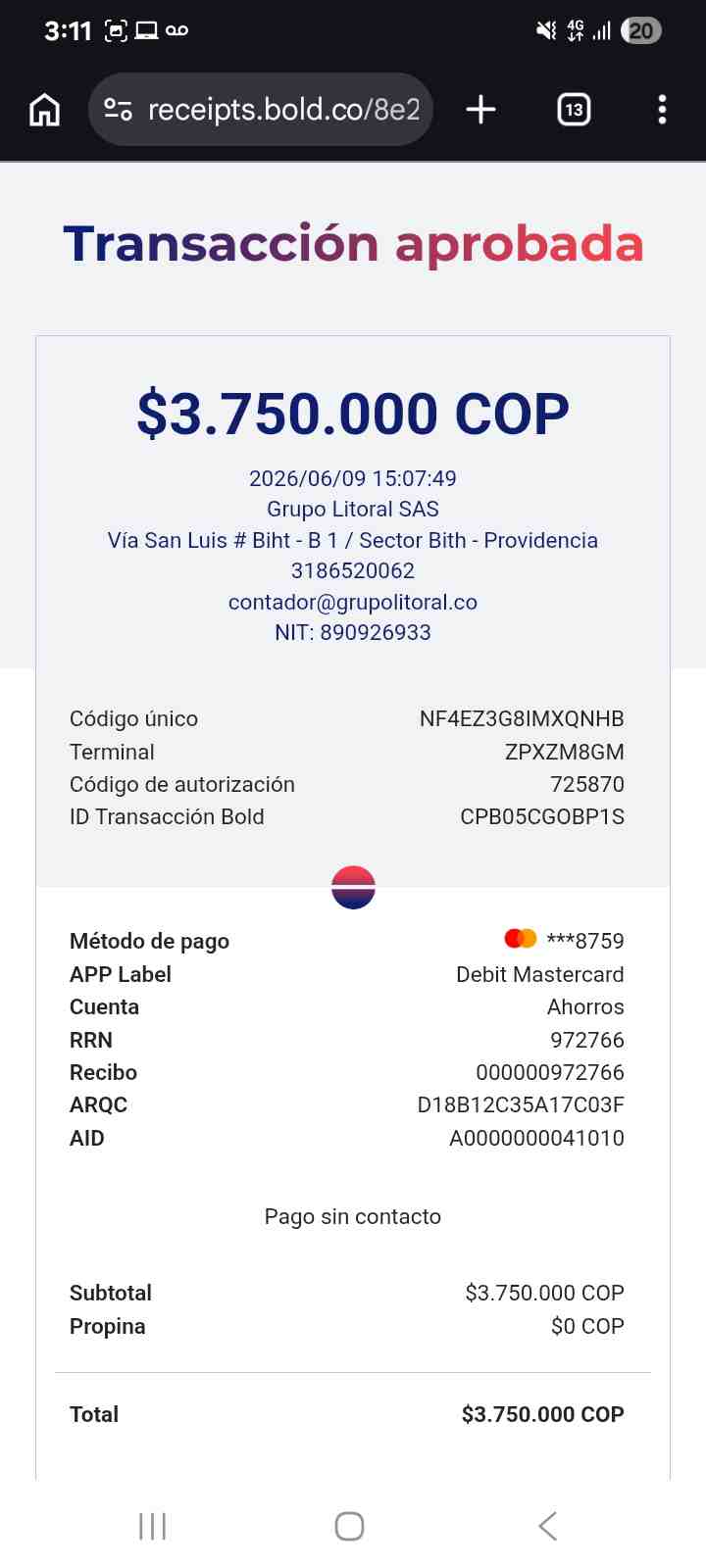Open the browser overflow menu

662,110
